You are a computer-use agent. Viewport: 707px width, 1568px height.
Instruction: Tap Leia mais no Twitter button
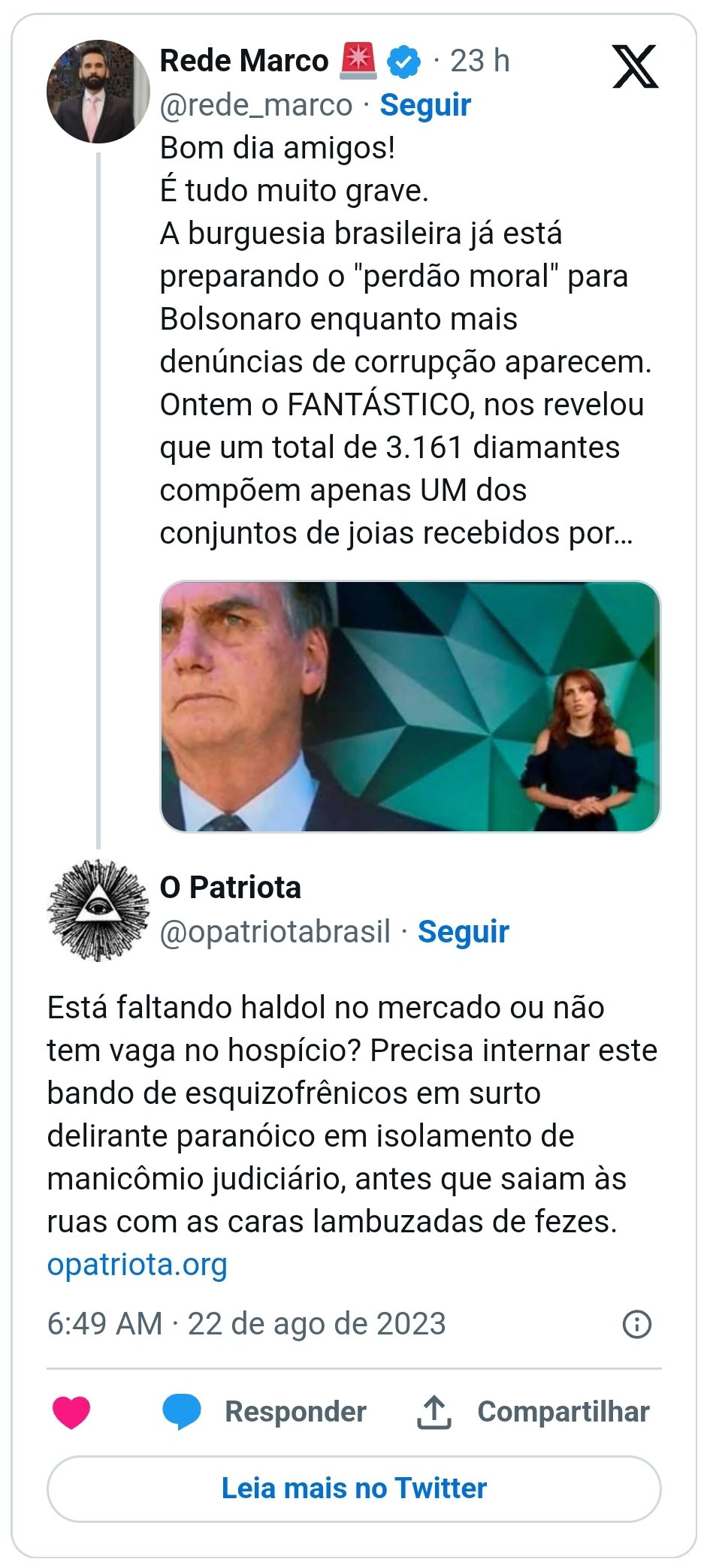pos(354,1488)
